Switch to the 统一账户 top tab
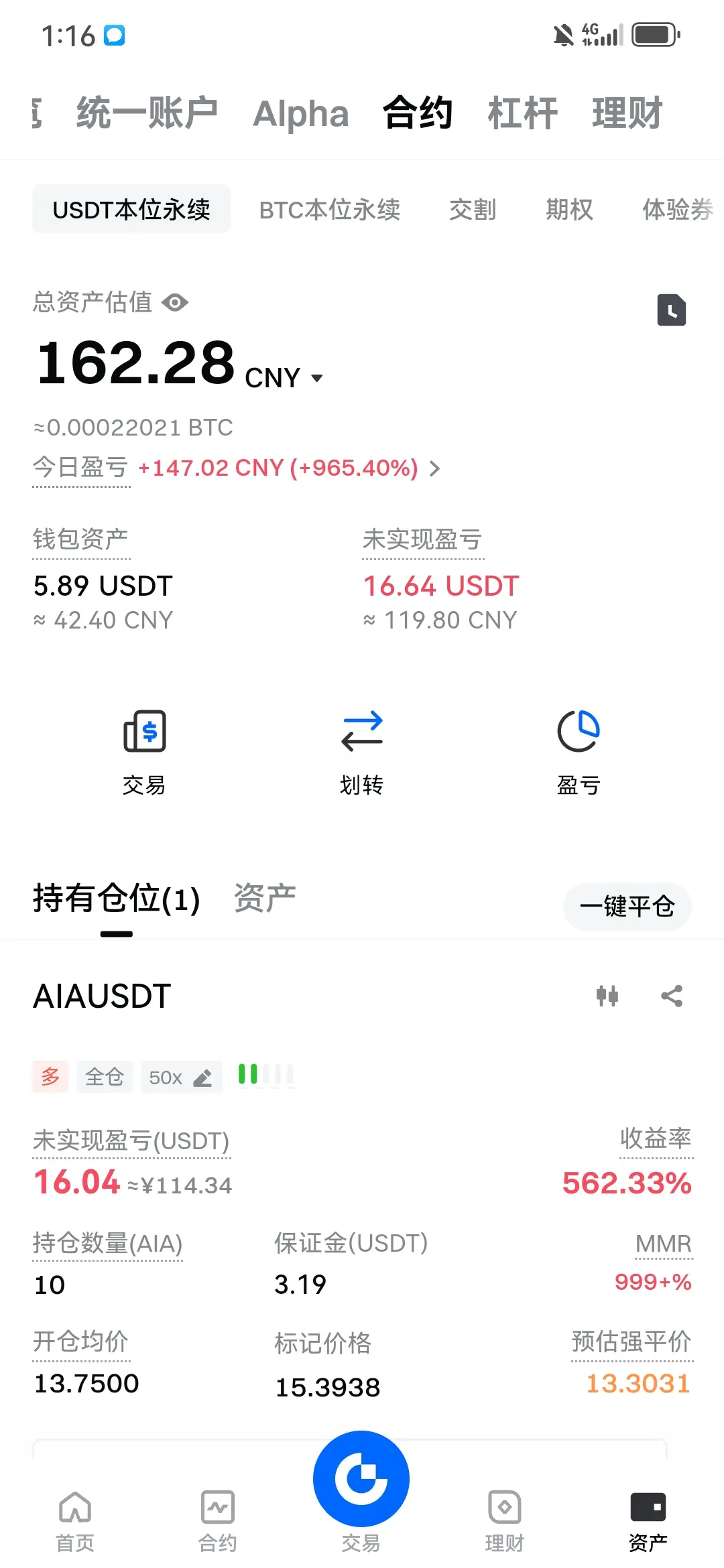 [x=147, y=113]
